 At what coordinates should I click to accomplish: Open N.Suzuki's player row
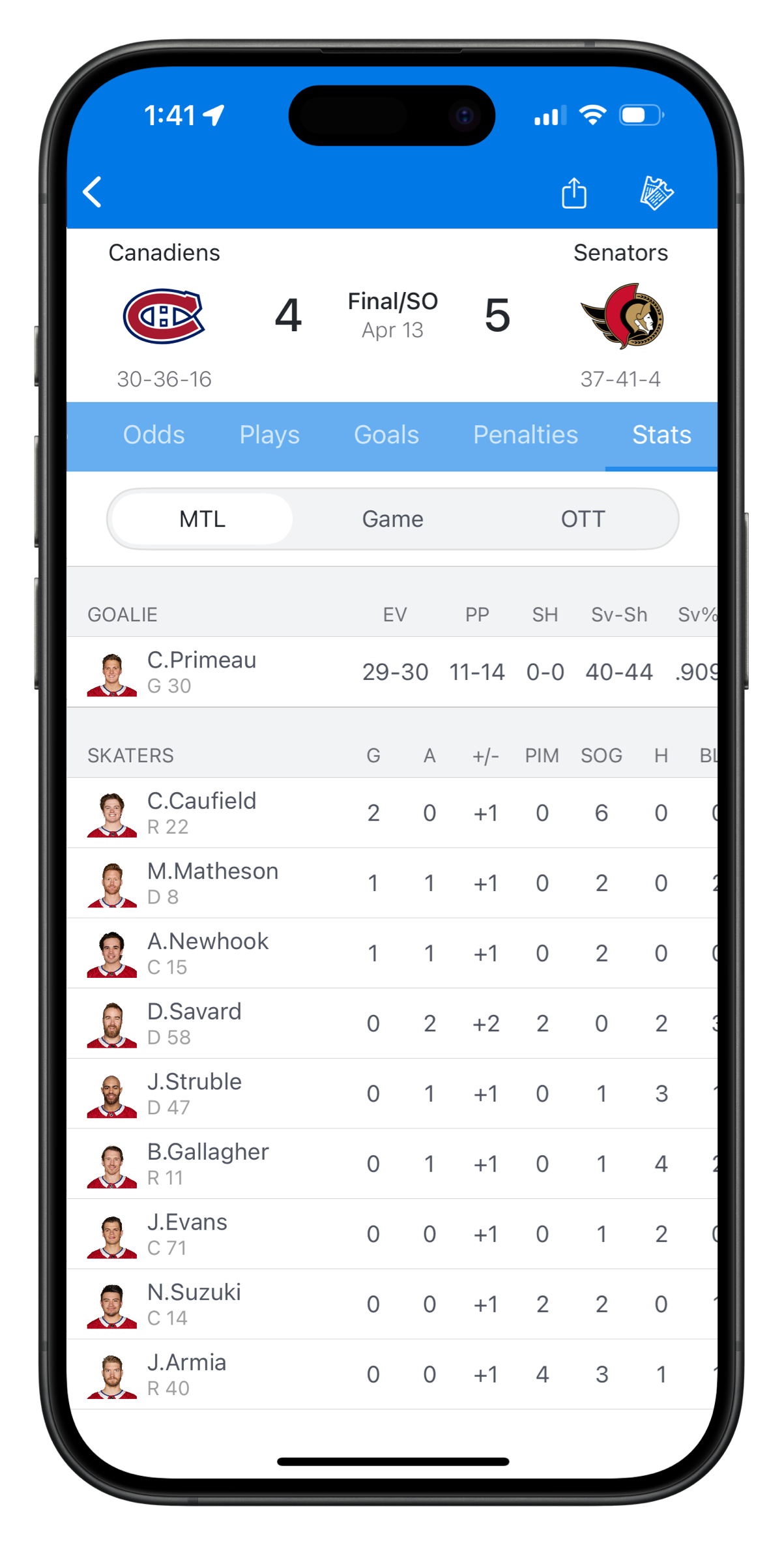pyautogui.click(x=392, y=1304)
